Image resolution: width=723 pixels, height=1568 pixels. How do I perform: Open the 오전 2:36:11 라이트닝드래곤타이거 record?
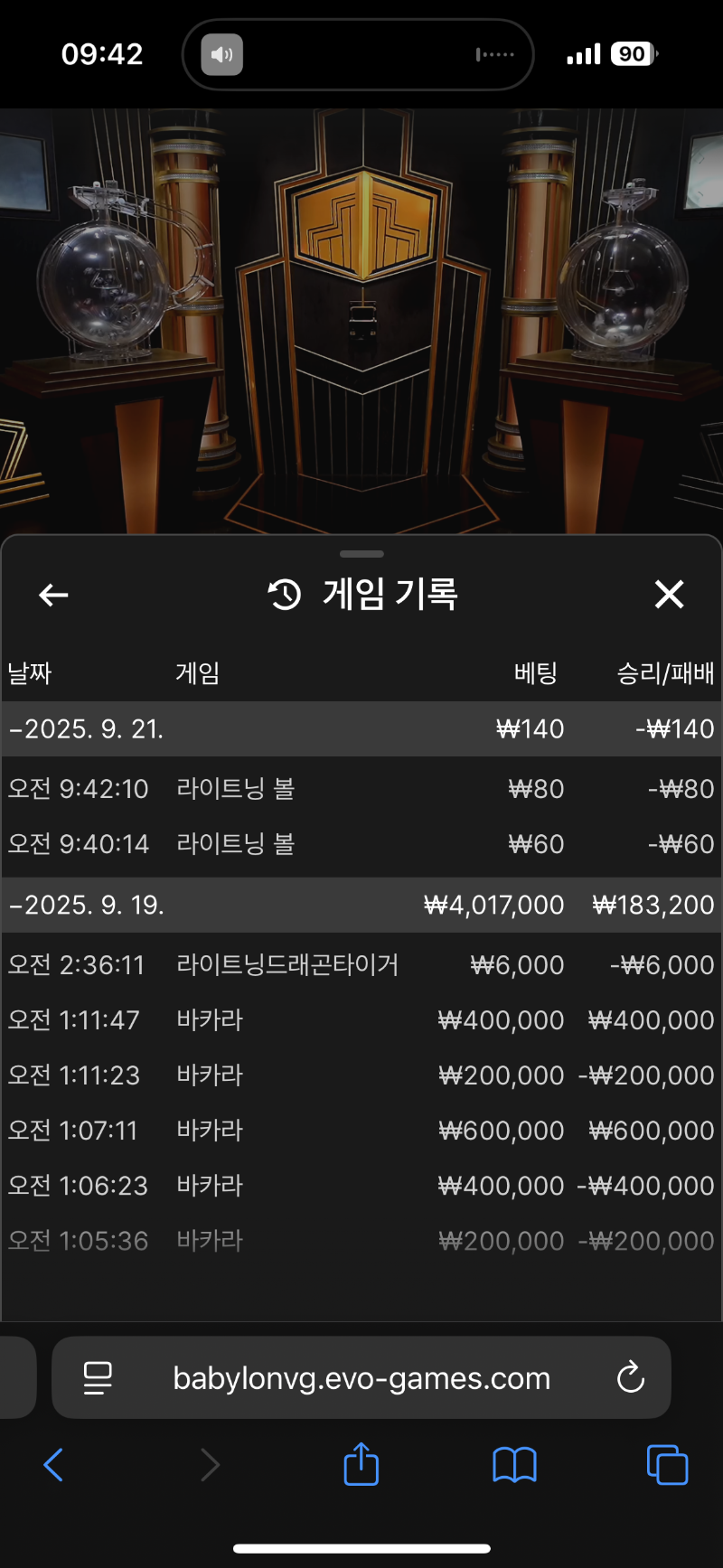[361, 965]
